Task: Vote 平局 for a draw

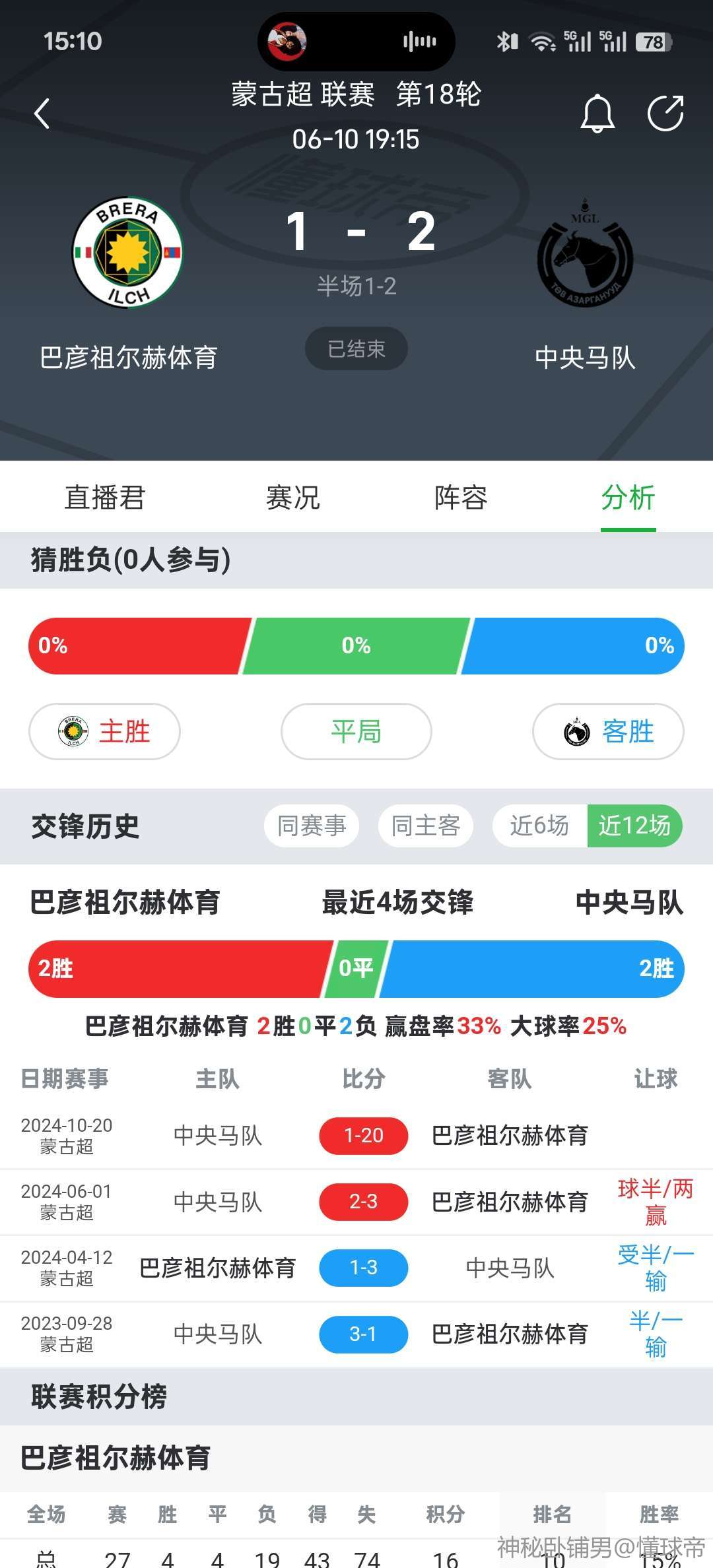Action: tap(356, 731)
